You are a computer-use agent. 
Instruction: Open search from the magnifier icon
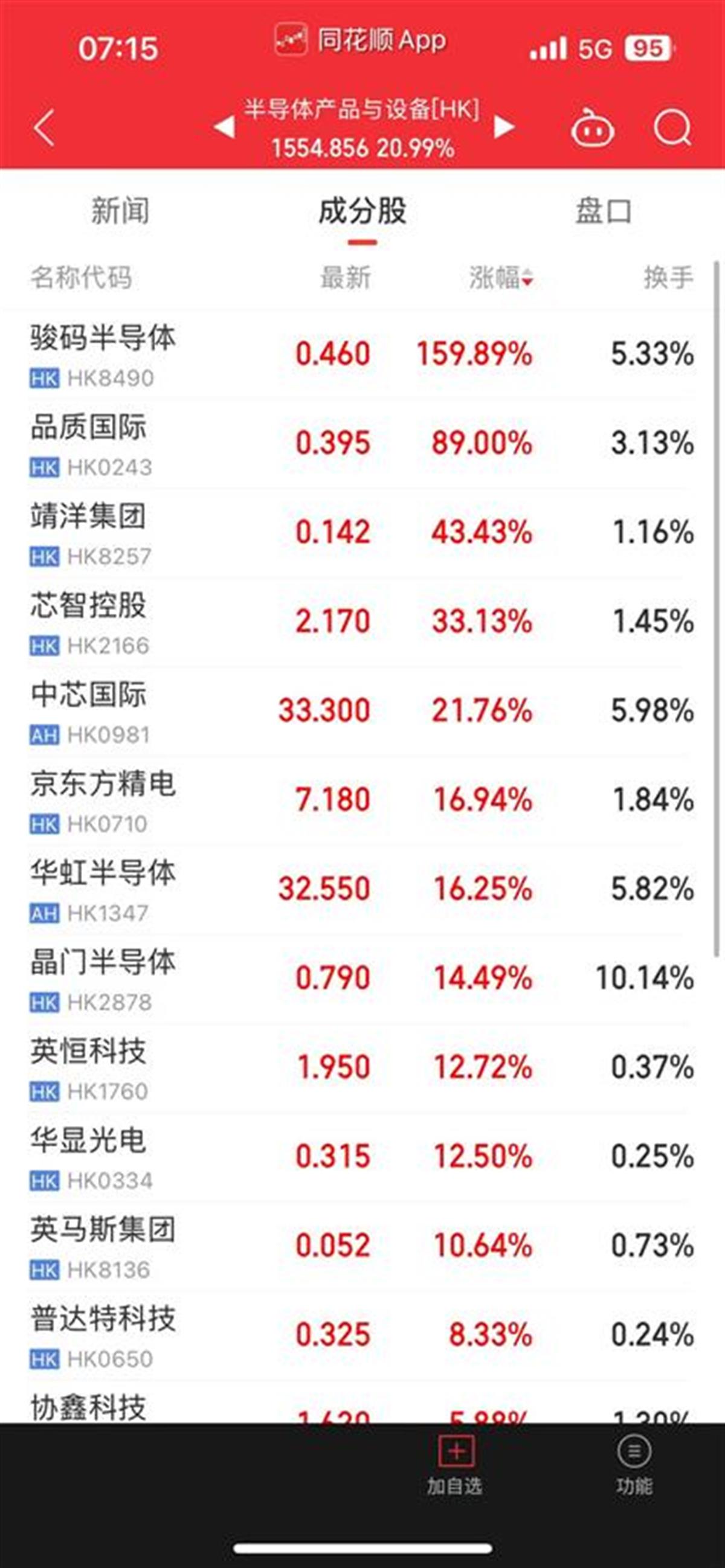[672, 129]
